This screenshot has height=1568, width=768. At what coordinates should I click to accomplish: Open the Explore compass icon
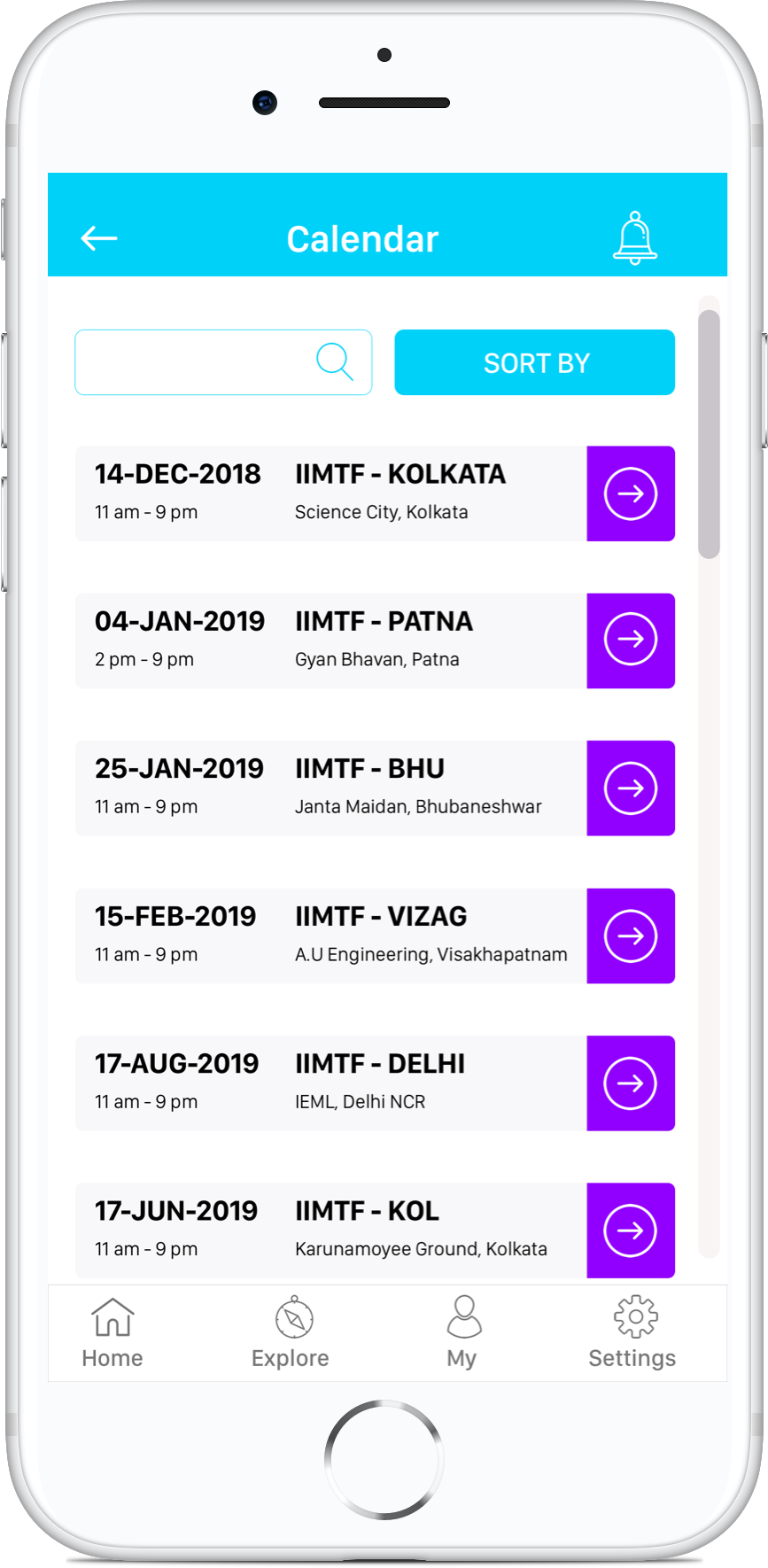point(291,1320)
